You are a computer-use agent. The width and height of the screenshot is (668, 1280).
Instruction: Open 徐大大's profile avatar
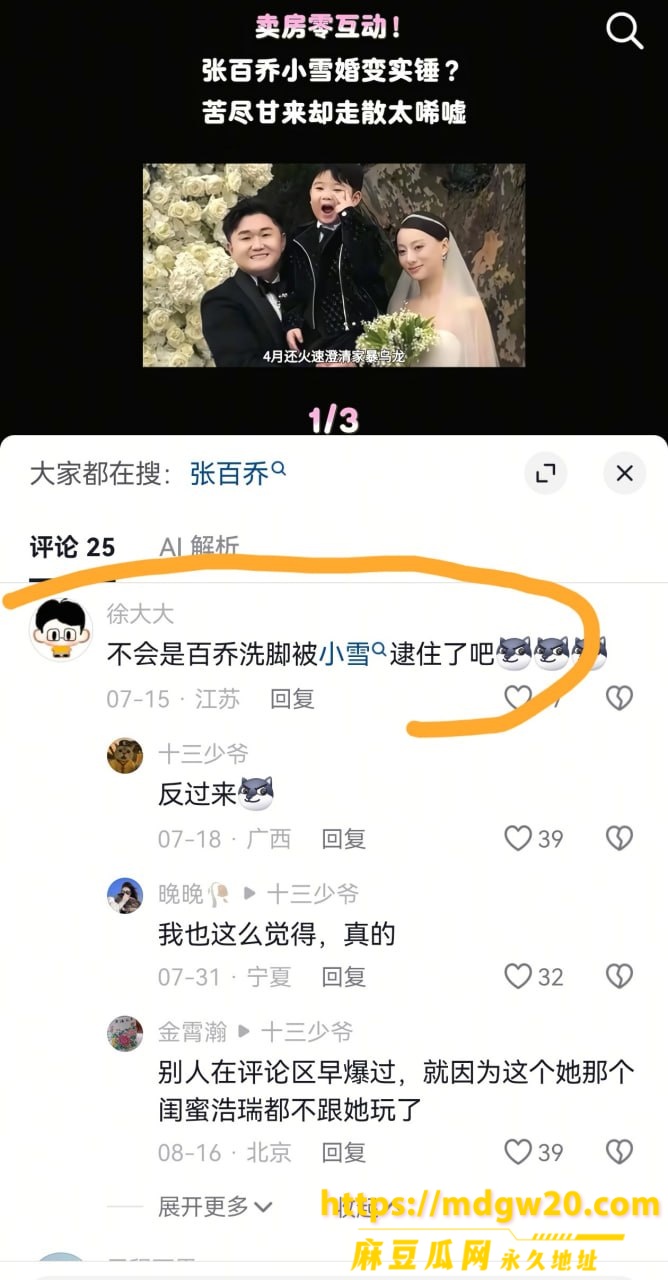click(61, 630)
